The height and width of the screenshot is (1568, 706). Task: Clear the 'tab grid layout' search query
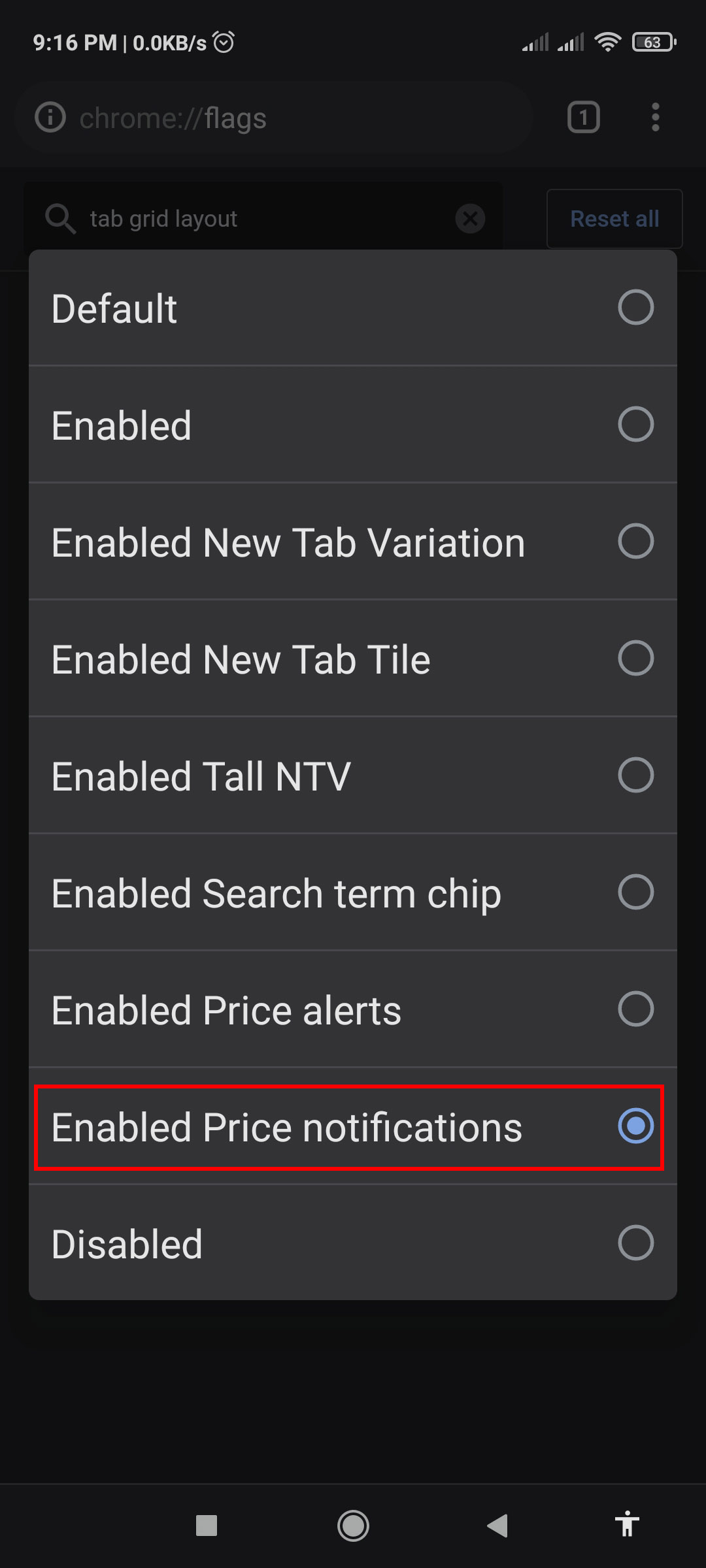pyautogui.click(x=470, y=219)
